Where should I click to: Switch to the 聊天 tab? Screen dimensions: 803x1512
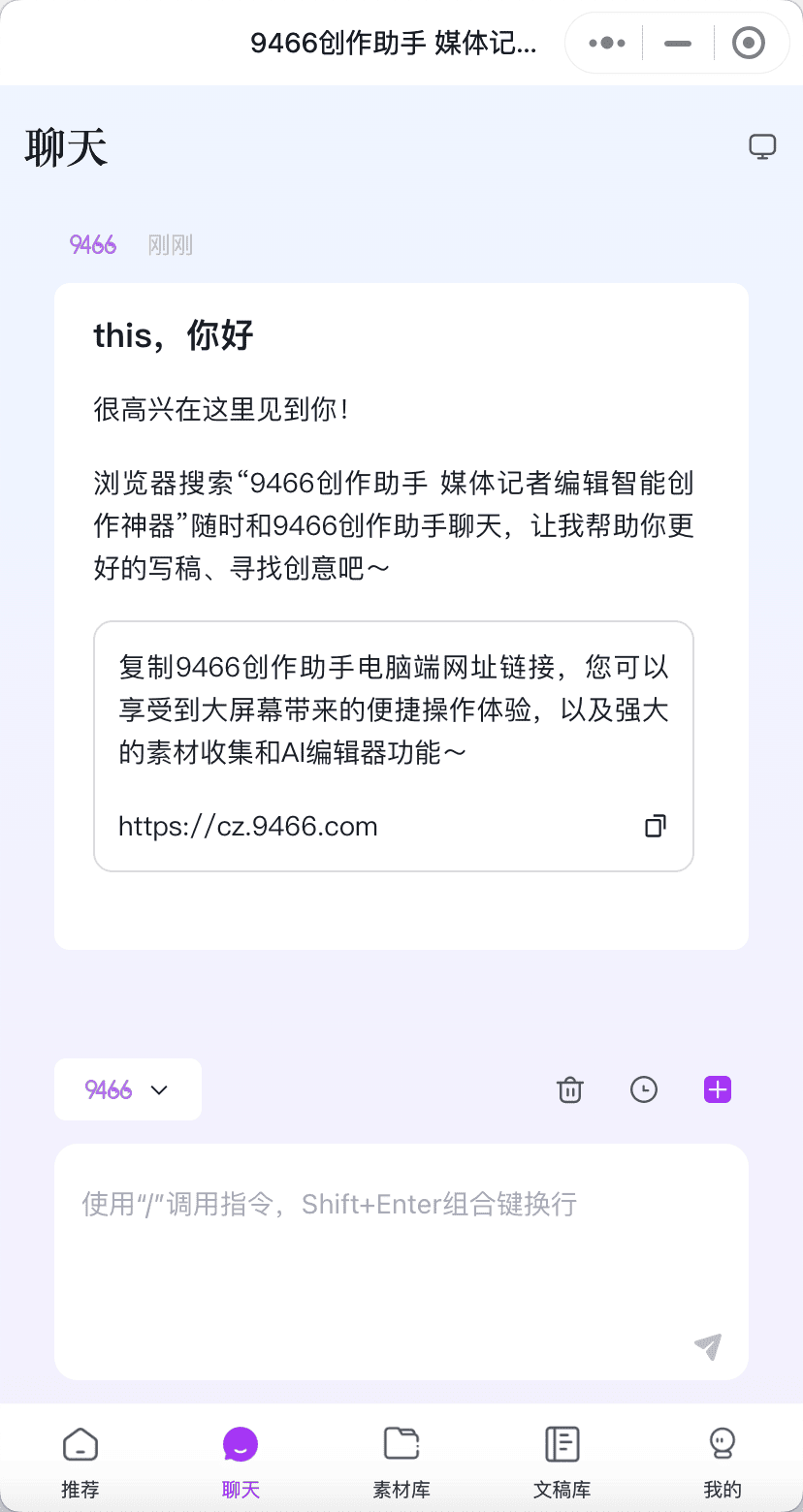point(241,1462)
